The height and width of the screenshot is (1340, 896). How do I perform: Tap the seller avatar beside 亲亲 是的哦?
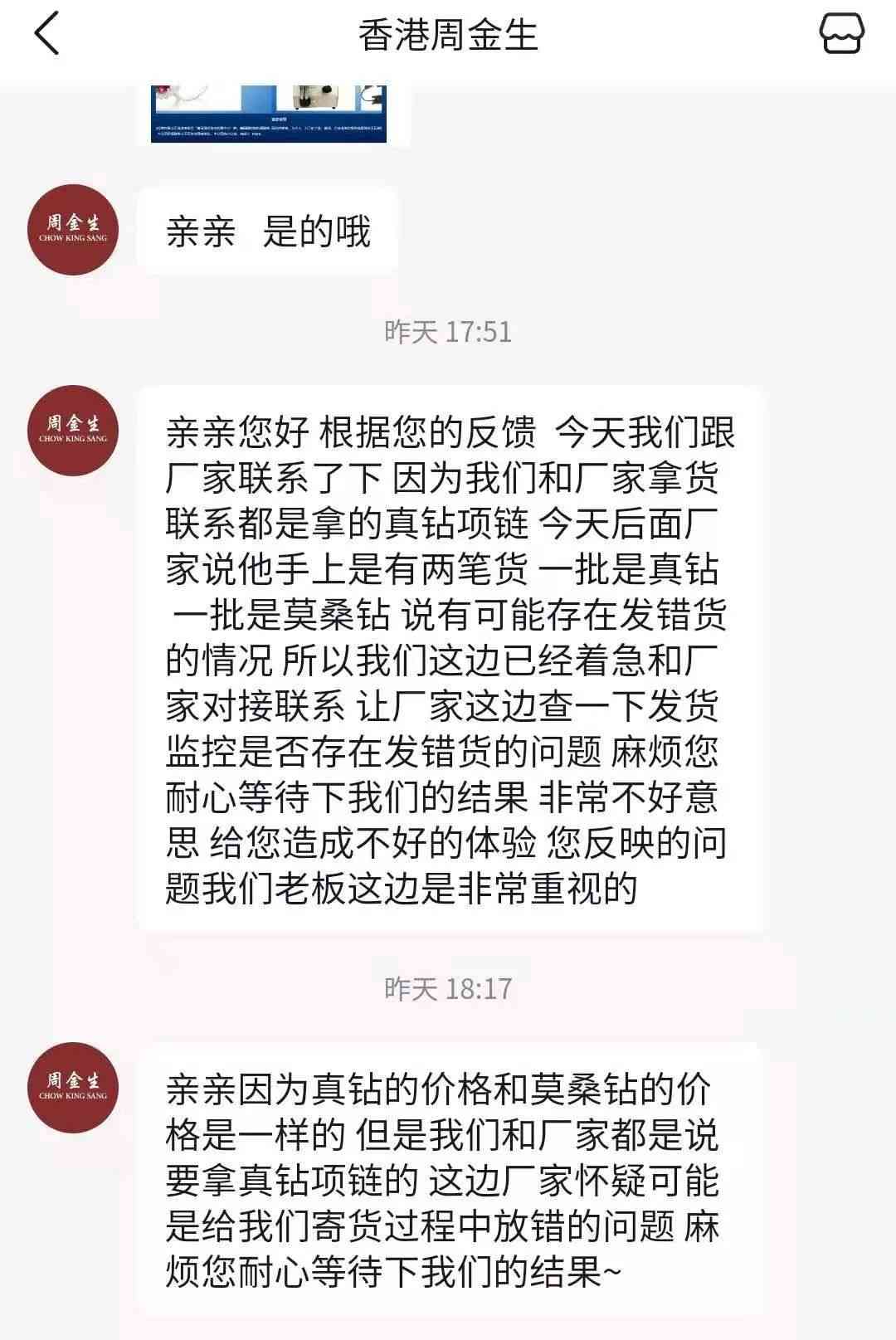point(73,230)
